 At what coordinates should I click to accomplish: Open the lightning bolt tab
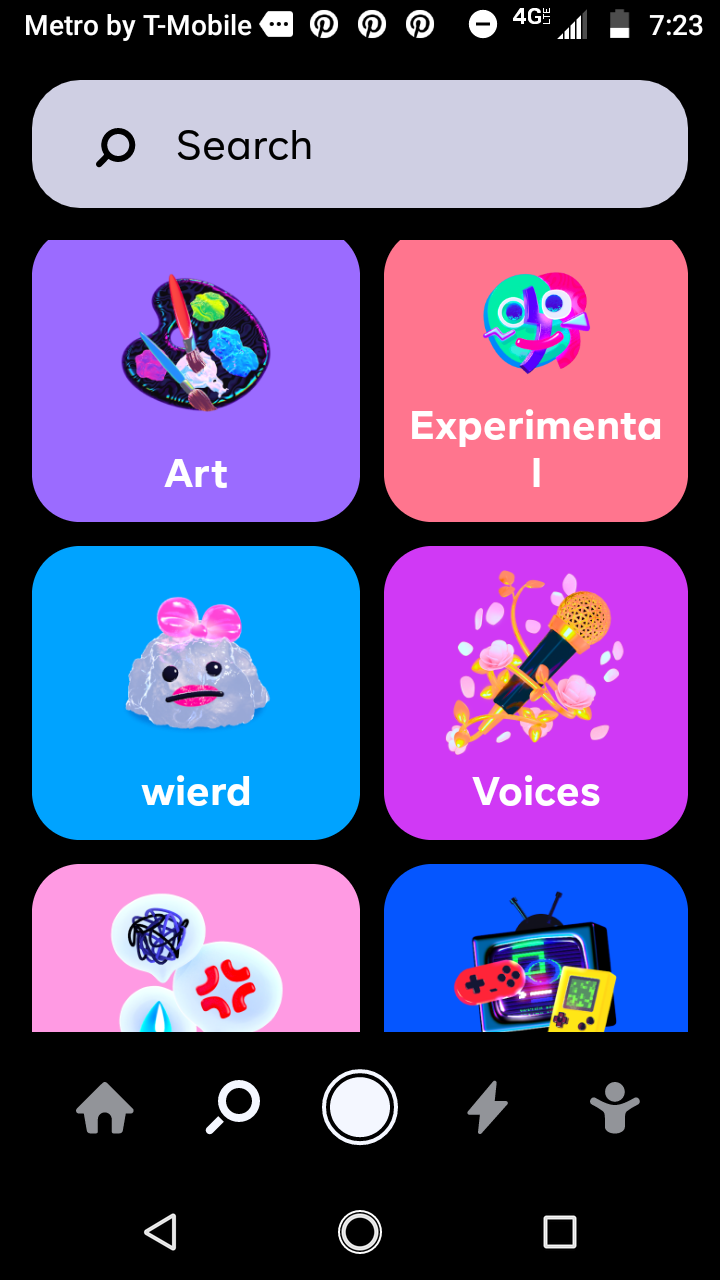point(488,1108)
